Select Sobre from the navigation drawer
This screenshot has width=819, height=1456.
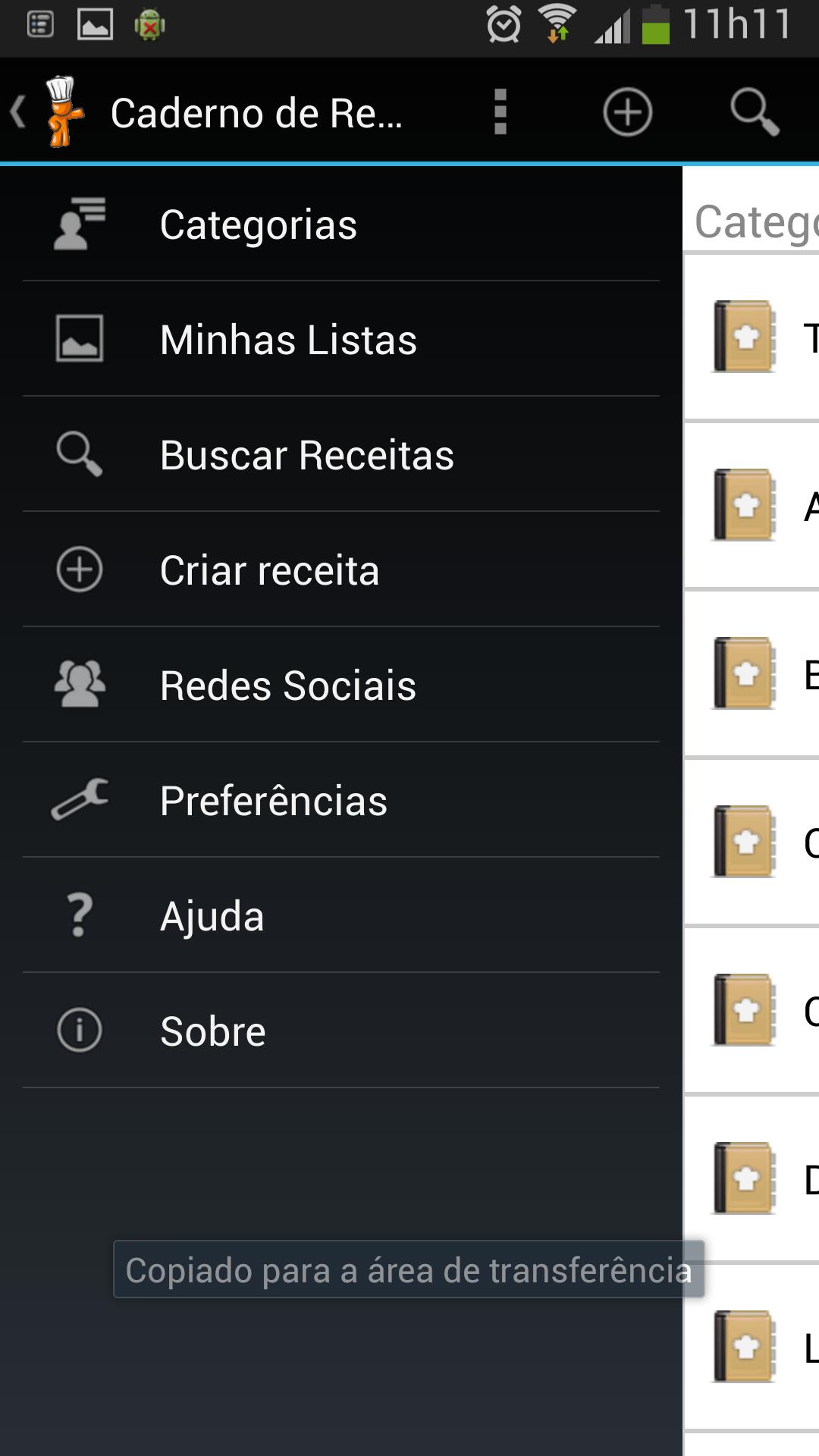click(x=212, y=1030)
